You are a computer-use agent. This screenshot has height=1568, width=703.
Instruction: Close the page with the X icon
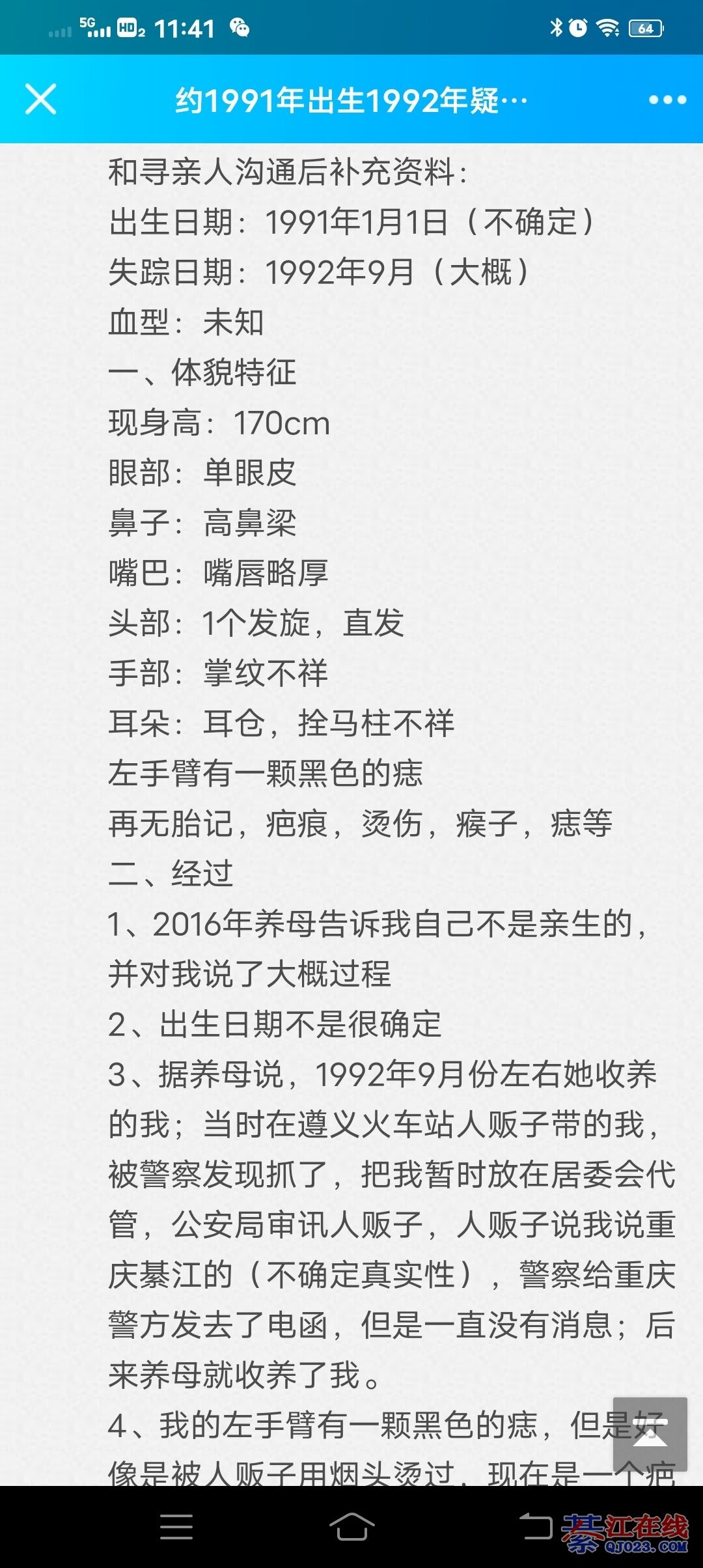(40, 99)
